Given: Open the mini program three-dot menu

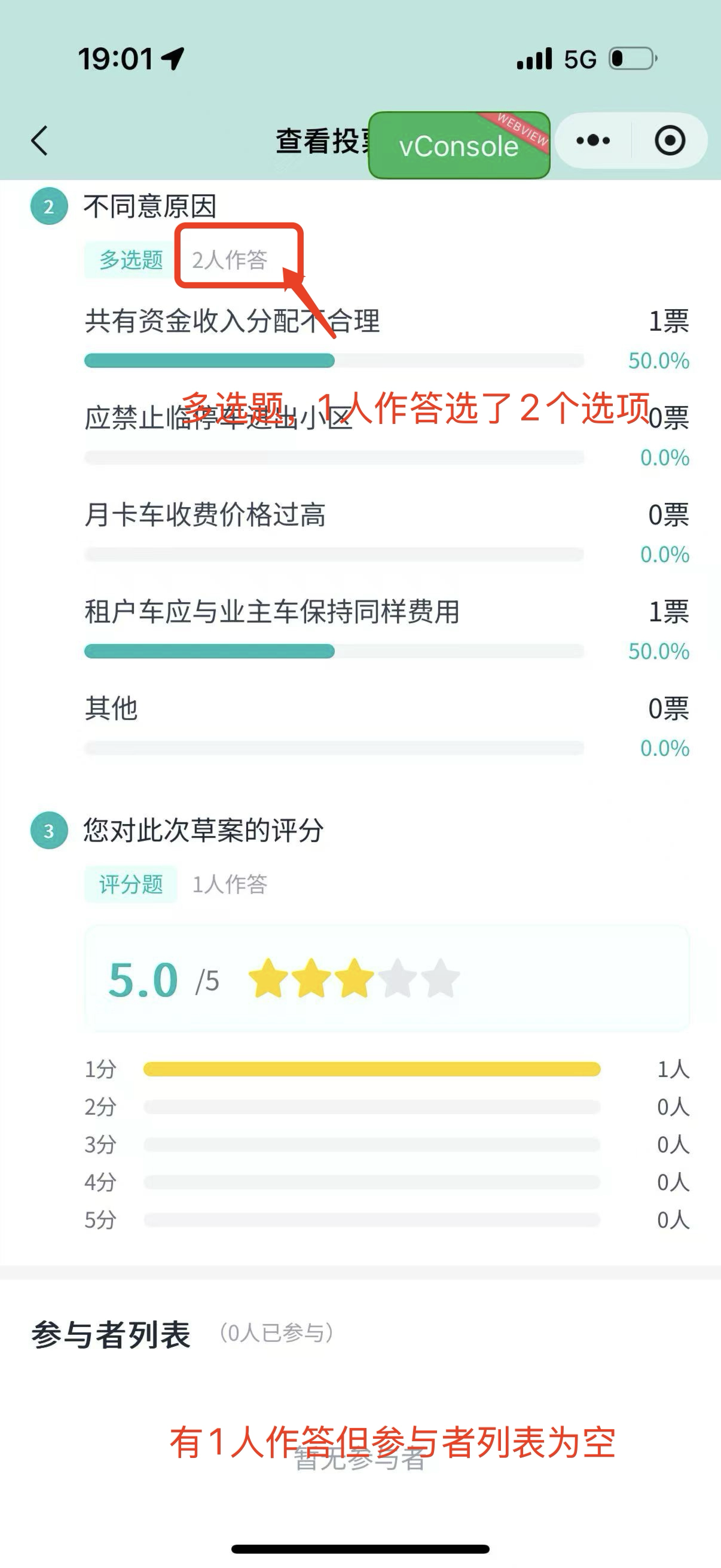Looking at the screenshot, I should coord(592,141).
